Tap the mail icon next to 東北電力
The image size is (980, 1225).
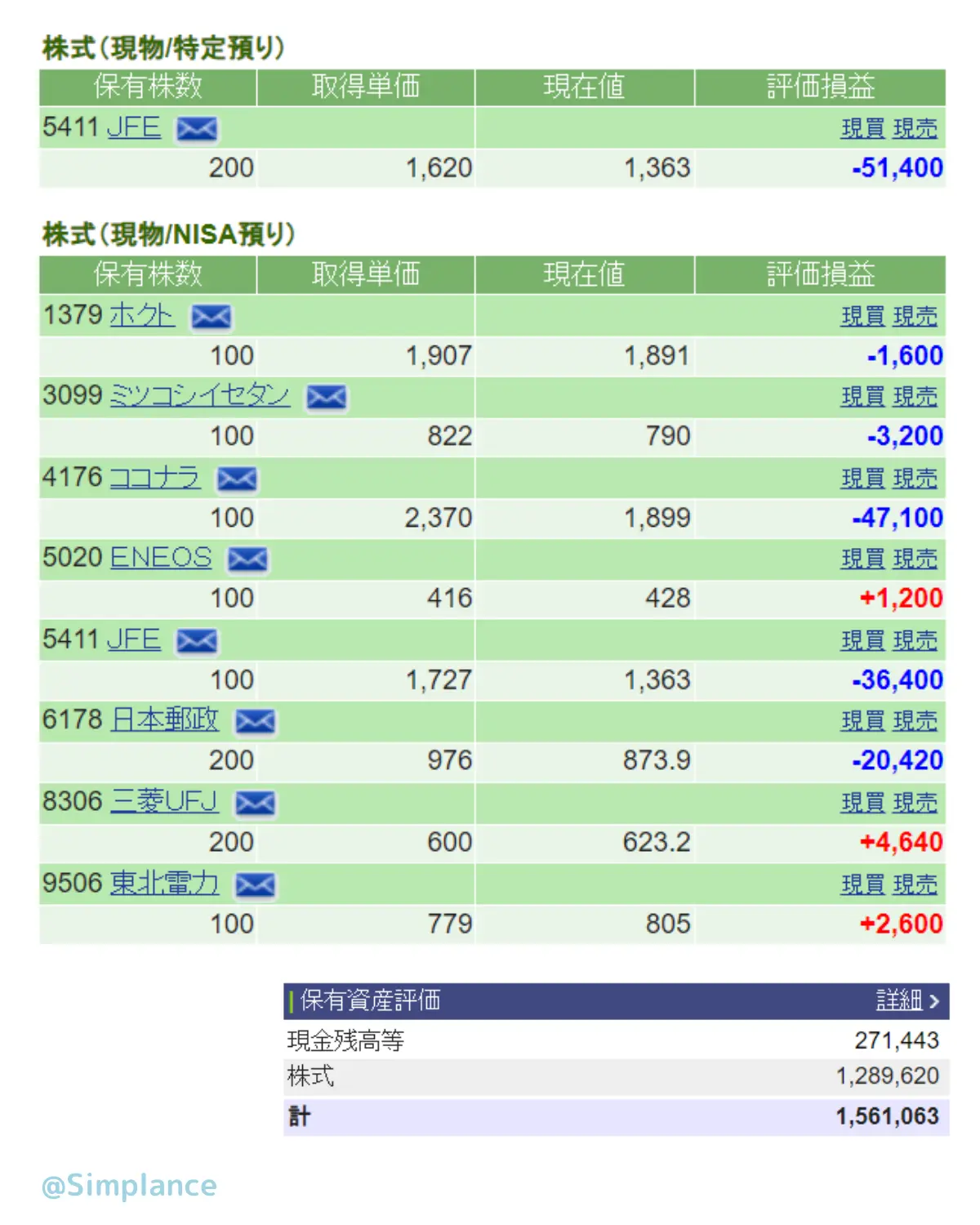tap(255, 884)
